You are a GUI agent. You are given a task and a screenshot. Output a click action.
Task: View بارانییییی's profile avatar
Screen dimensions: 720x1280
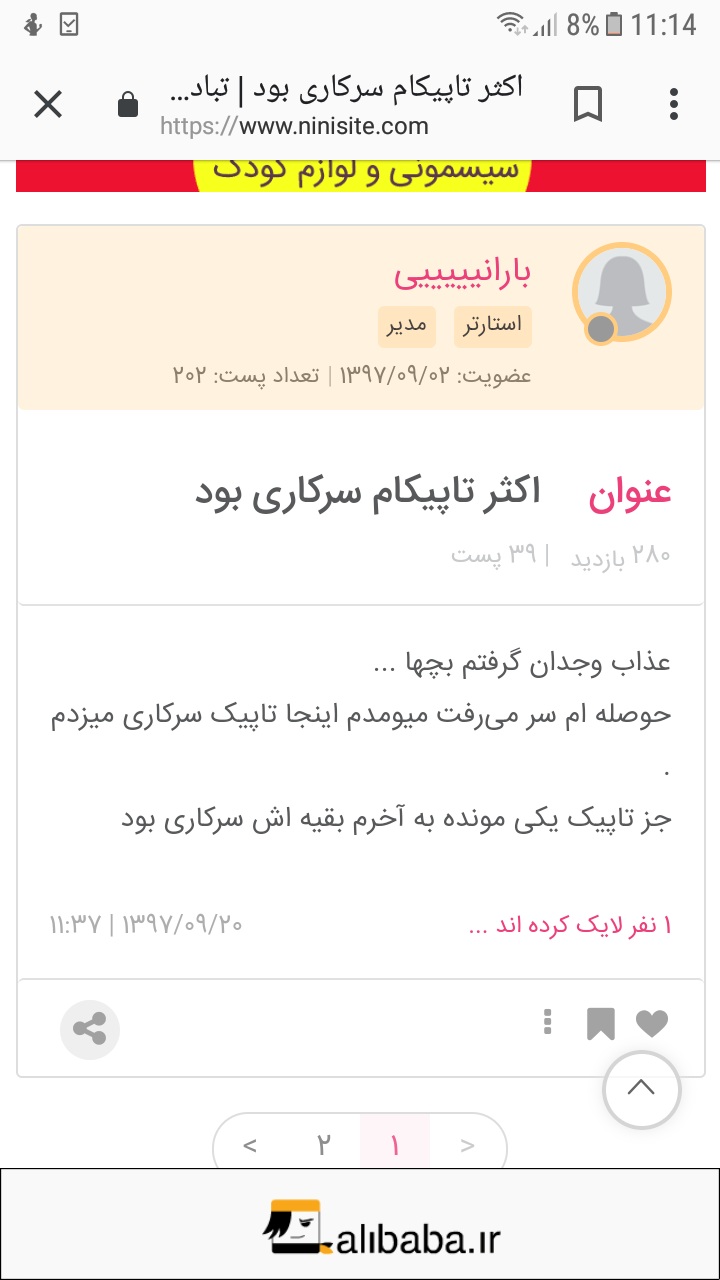click(x=621, y=291)
